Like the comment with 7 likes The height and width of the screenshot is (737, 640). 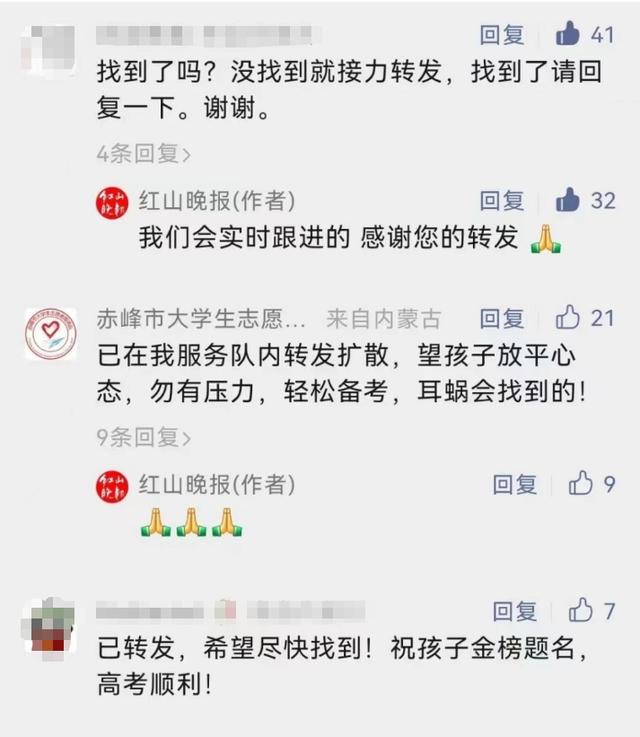pos(581,609)
